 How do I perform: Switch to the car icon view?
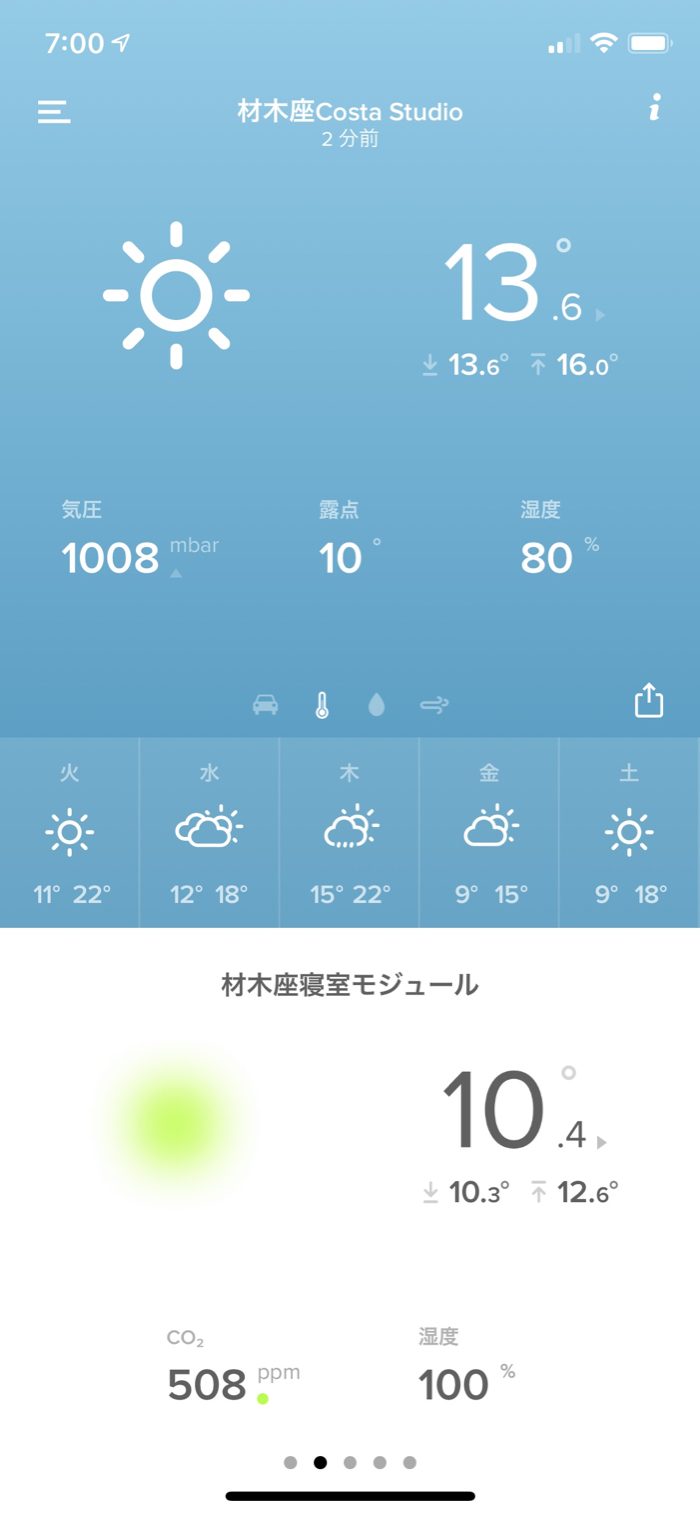(x=265, y=705)
